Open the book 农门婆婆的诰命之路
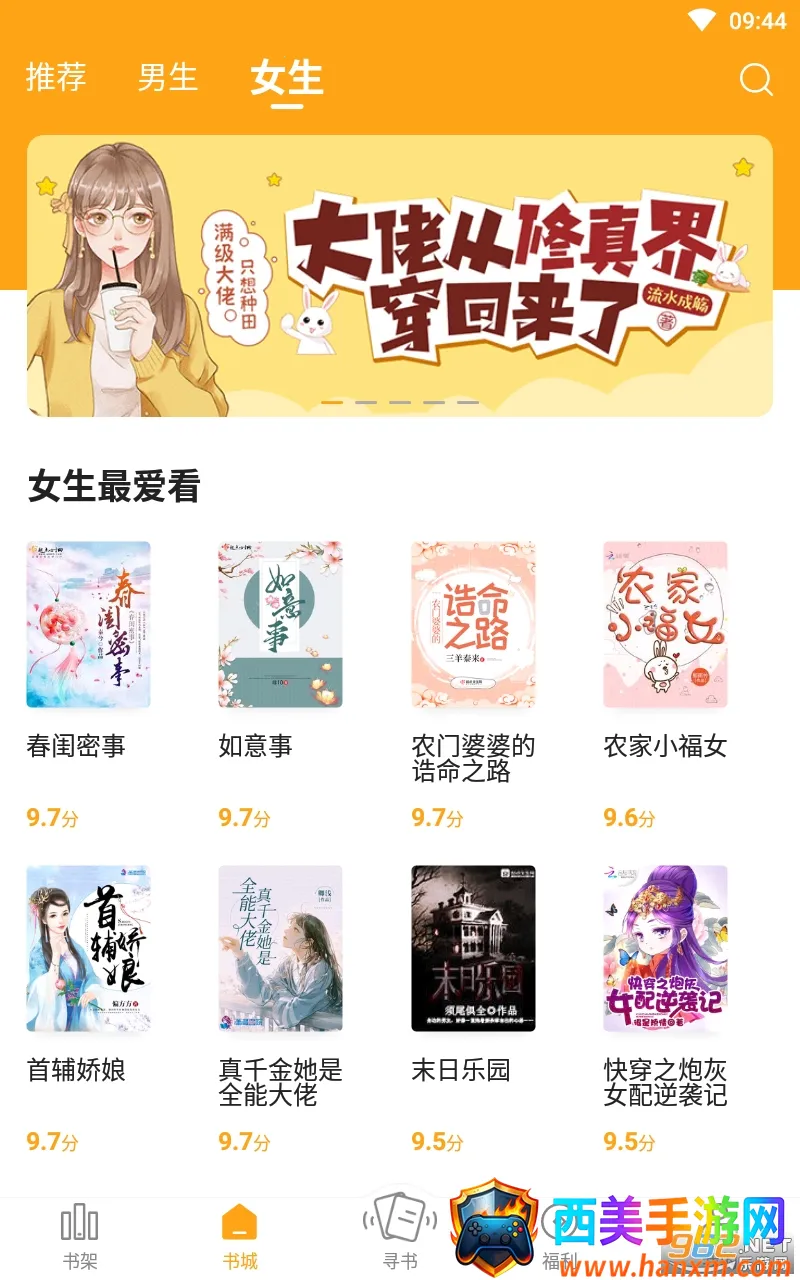 (473, 625)
